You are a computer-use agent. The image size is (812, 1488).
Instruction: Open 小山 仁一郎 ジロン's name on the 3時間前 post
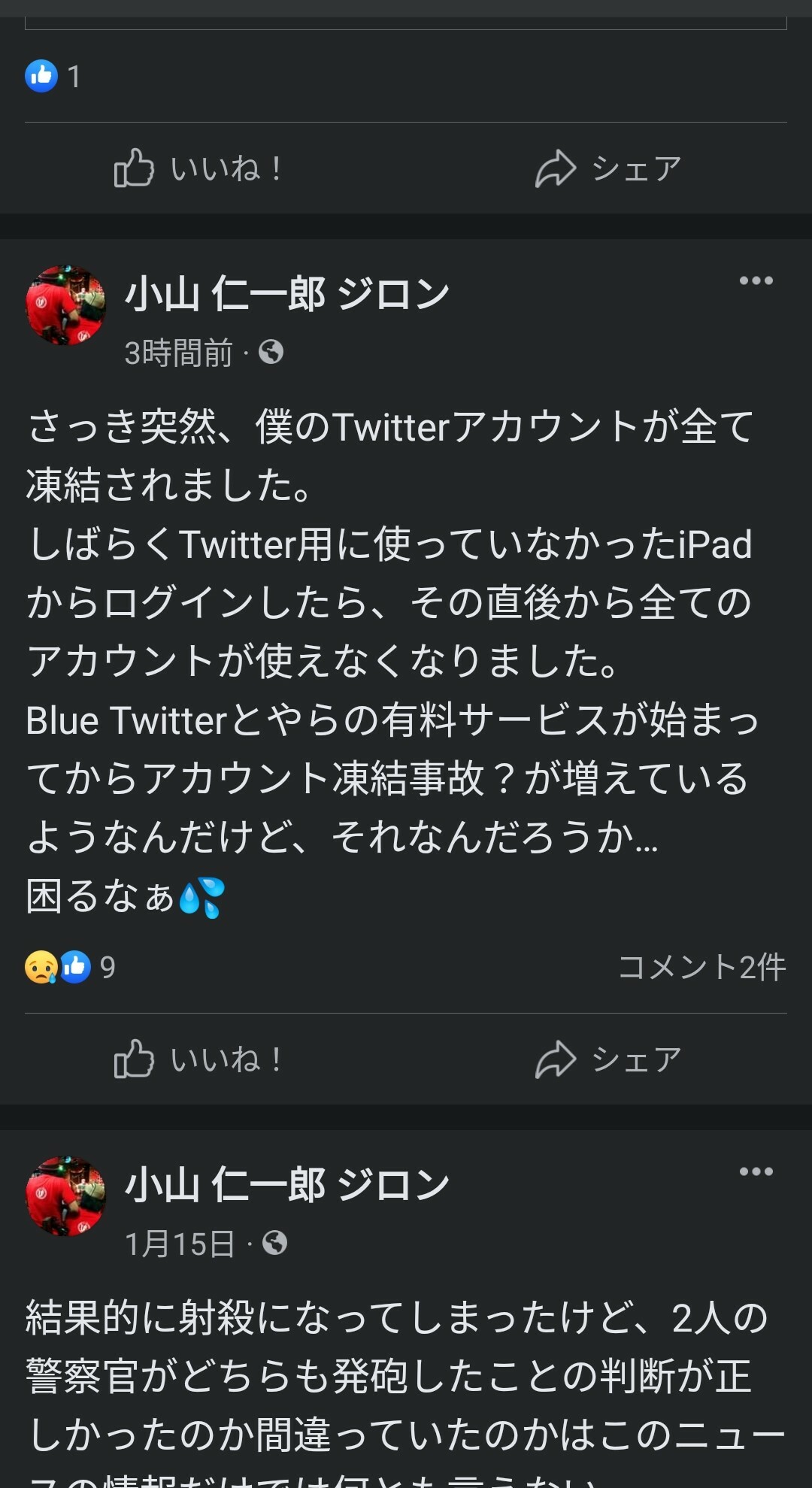[x=287, y=292]
